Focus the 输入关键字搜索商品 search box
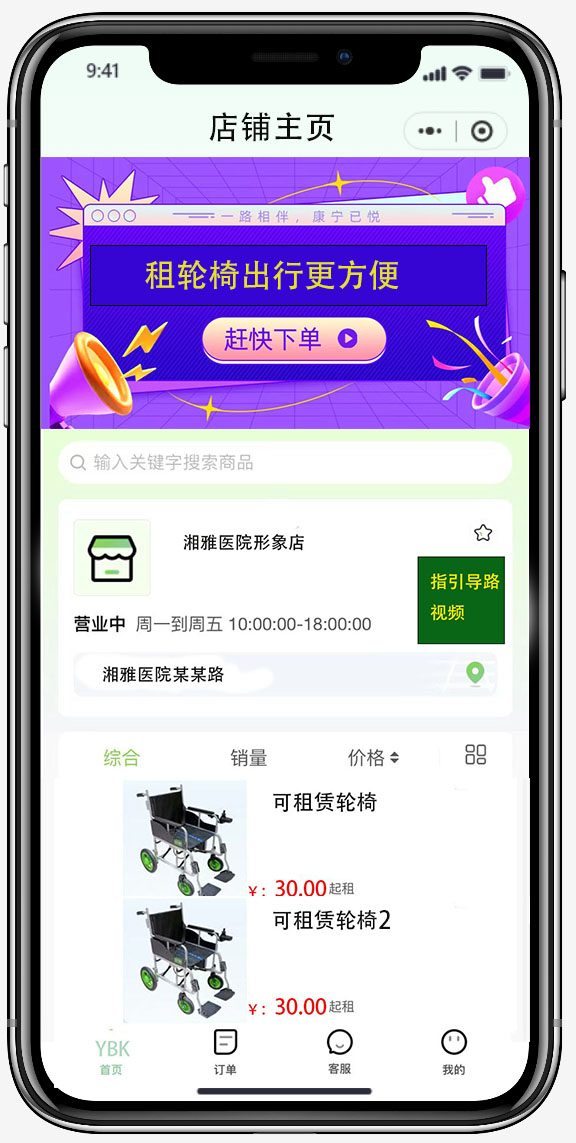Image resolution: width=576 pixels, height=1143 pixels. pos(285,462)
